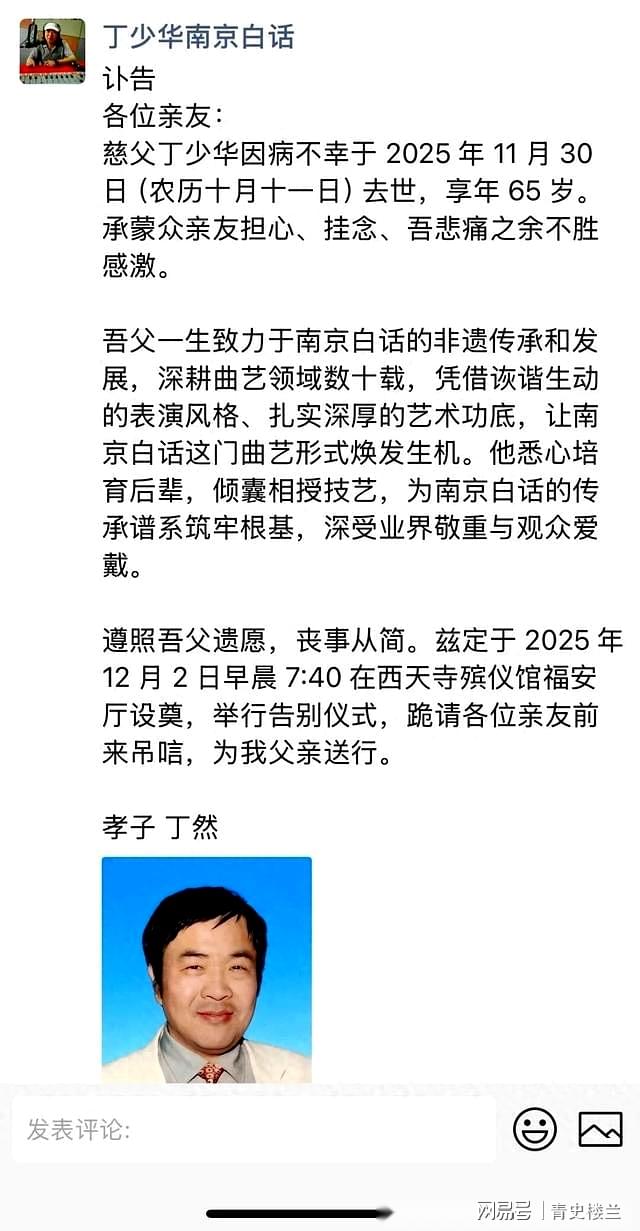This screenshot has width=640, height=1231.
Task: Open the emoji picker for comments
Action: tap(535, 1130)
